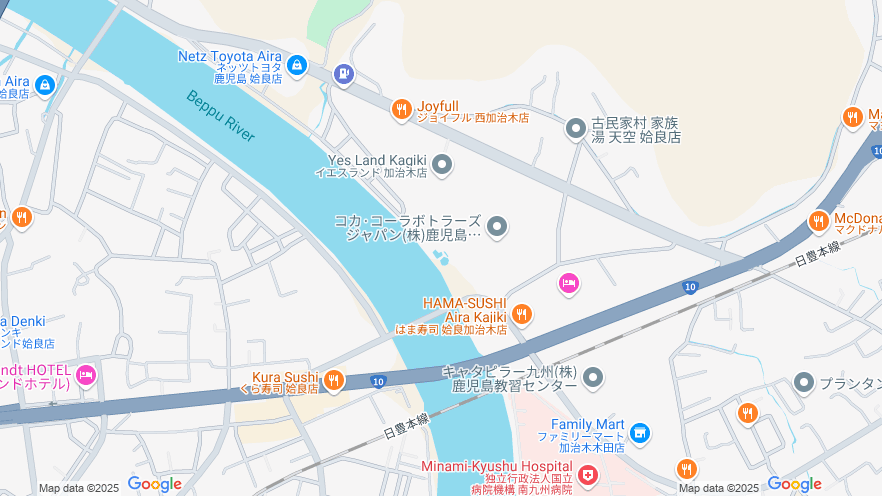Open the hotel pin labeled ndt HOTEL
The width and height of the screenshot is (882, 496).
coord(86,375)
